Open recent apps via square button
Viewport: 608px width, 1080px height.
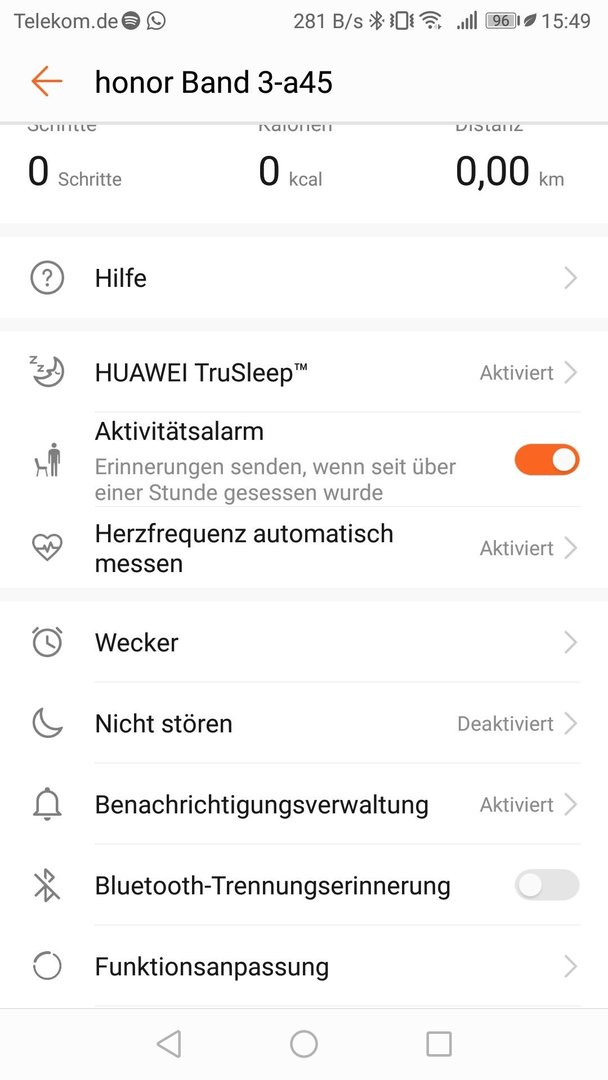pos(439,1044)
